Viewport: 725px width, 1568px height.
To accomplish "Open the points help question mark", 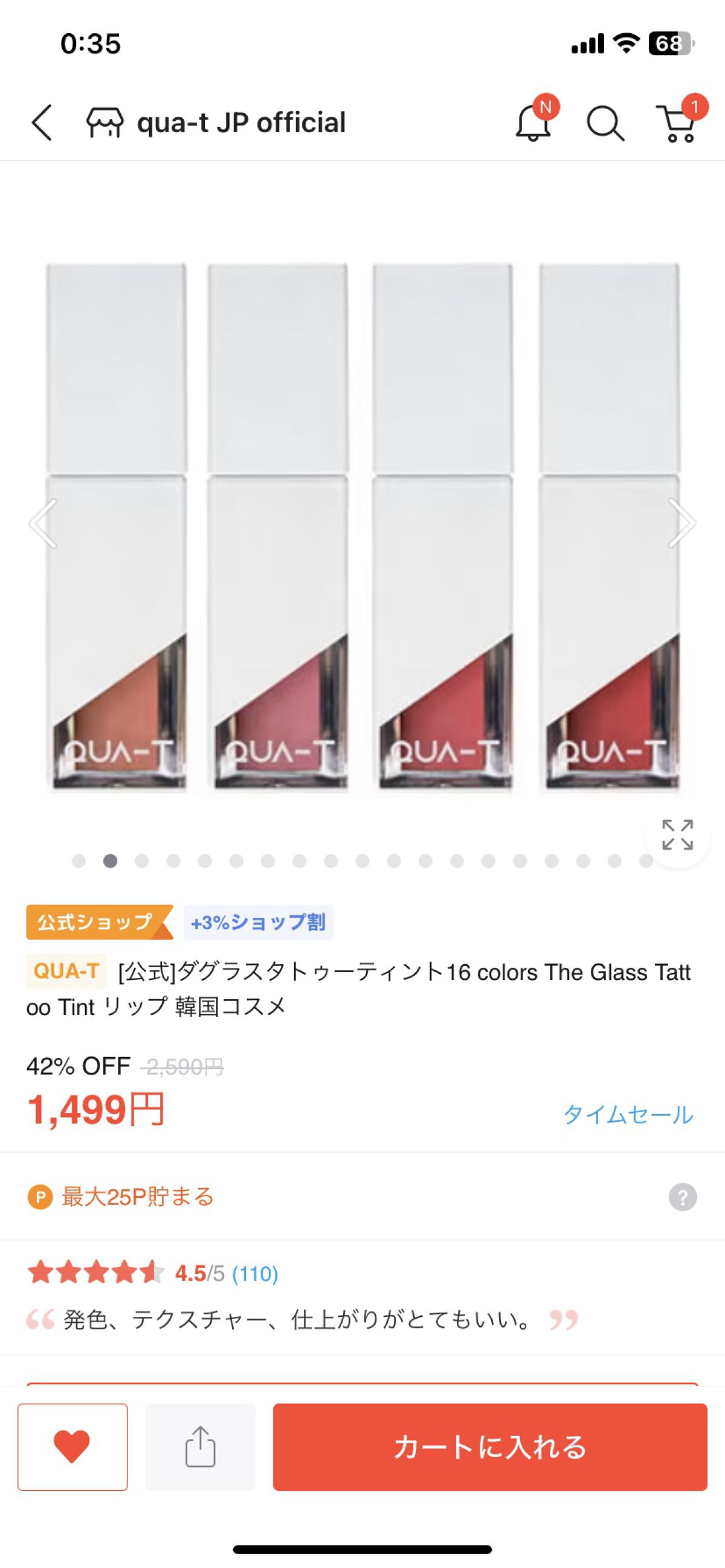I will coord(682,1197).
